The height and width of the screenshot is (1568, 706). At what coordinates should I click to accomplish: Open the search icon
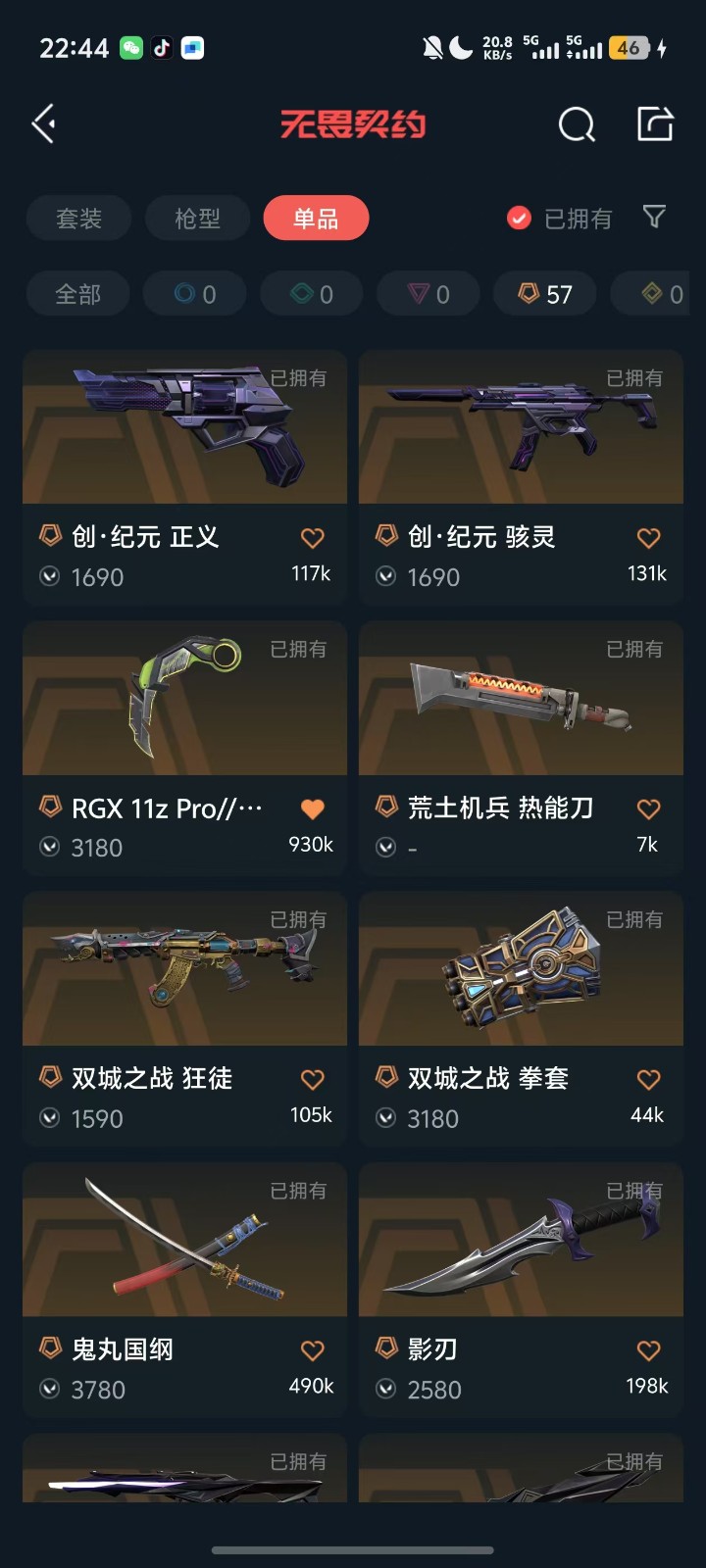577,124
